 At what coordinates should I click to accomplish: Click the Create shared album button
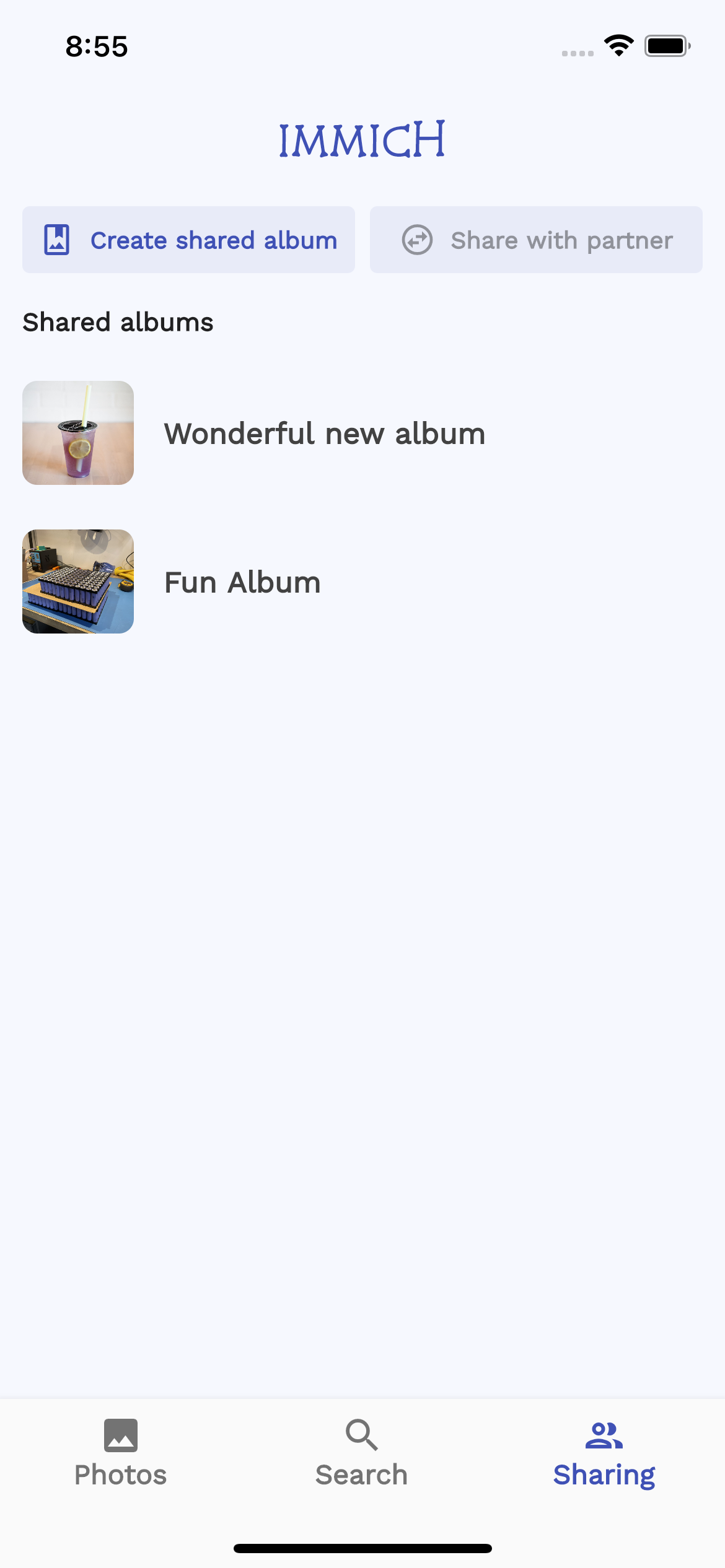tap(188, 240)
